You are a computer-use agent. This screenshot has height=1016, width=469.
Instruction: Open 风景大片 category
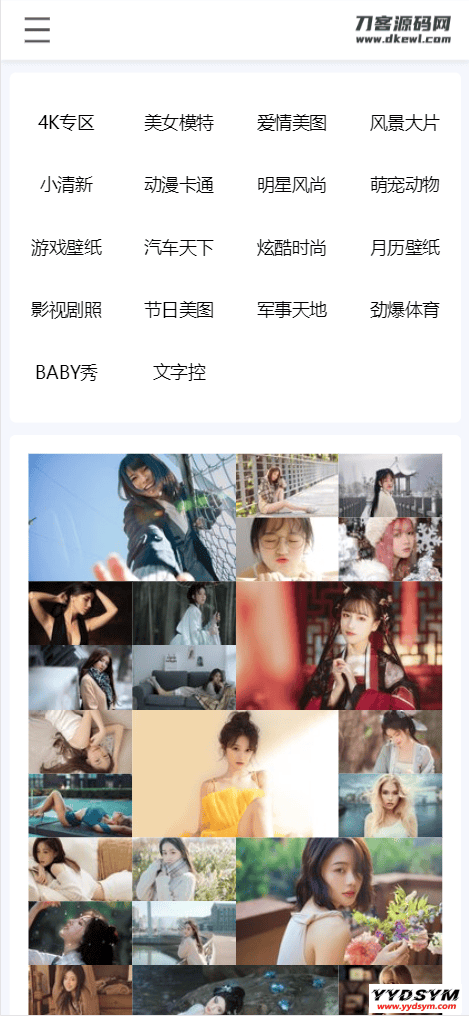tap(405, 122)
